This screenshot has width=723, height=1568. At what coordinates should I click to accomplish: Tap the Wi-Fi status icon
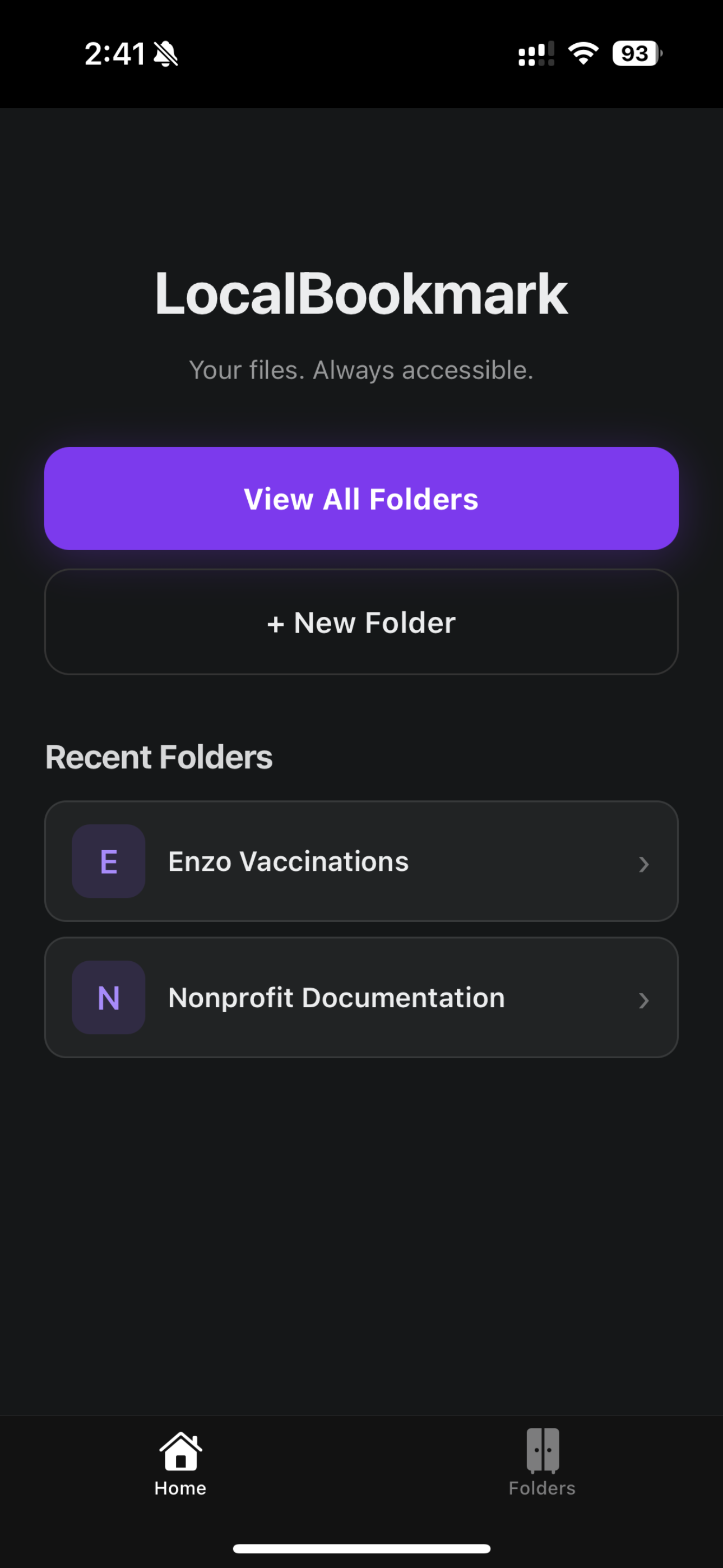click(x=582, y=55)
